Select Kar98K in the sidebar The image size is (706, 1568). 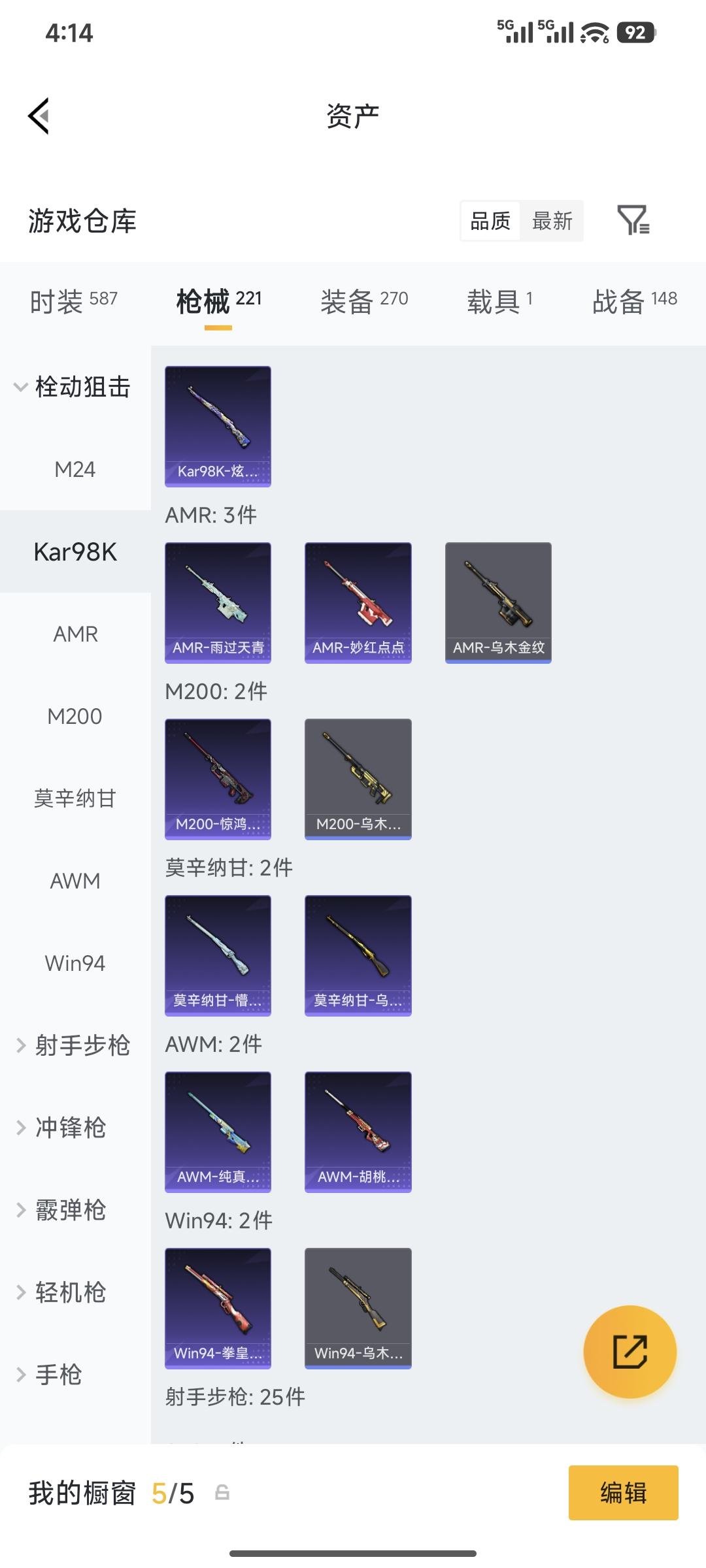[76, 551]
